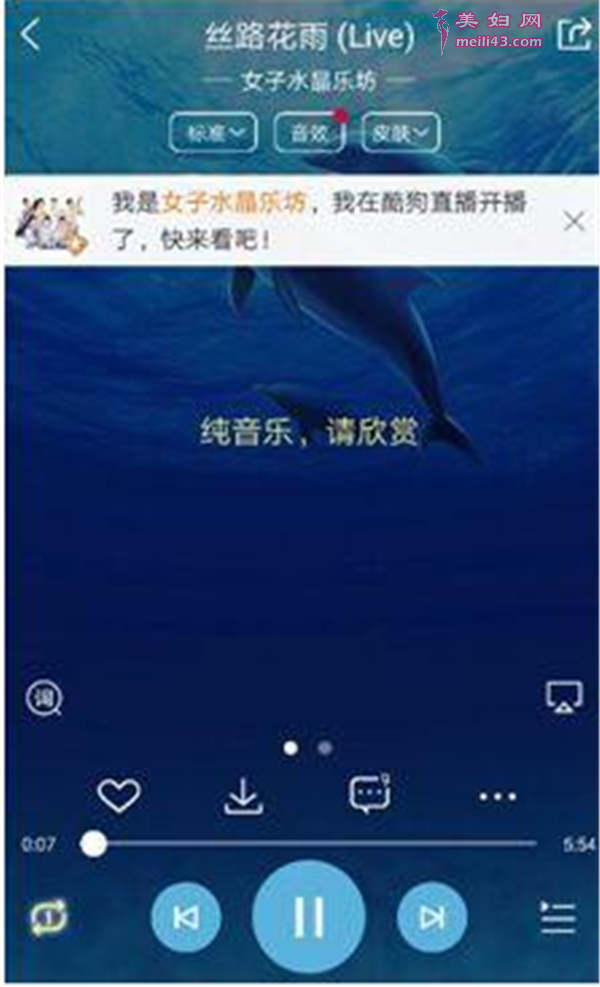Share the song 丝路花雨 (Live)
This screenshot has height=987, width=600.
574,36
